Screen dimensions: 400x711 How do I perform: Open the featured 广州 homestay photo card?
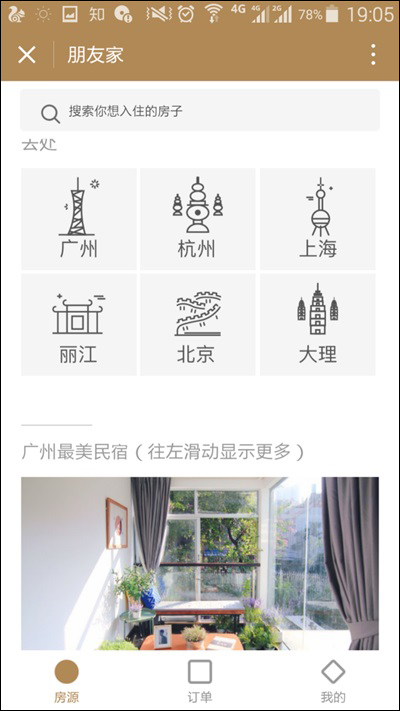[x=200, y=563]
